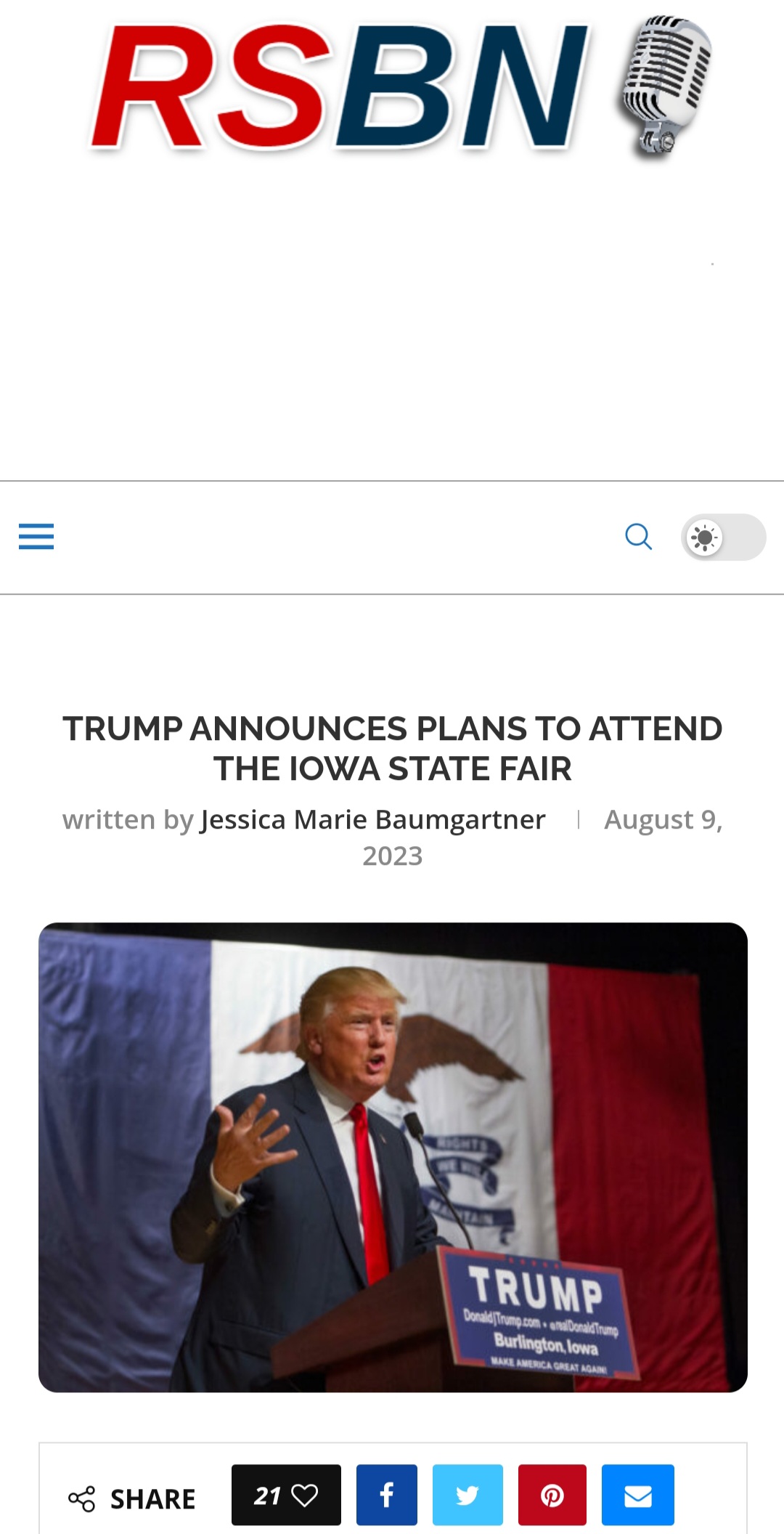Pin the article on Pinterest
The width and height of the screenshot is (784, 1534).
pyautogui.click(x=552, y=1495)
